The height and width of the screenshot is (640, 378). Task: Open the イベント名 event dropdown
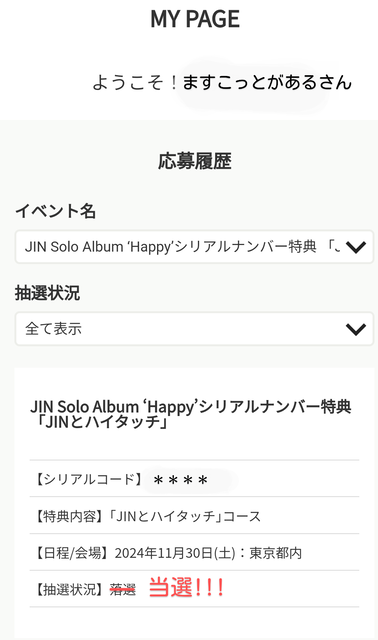(194, 247)
